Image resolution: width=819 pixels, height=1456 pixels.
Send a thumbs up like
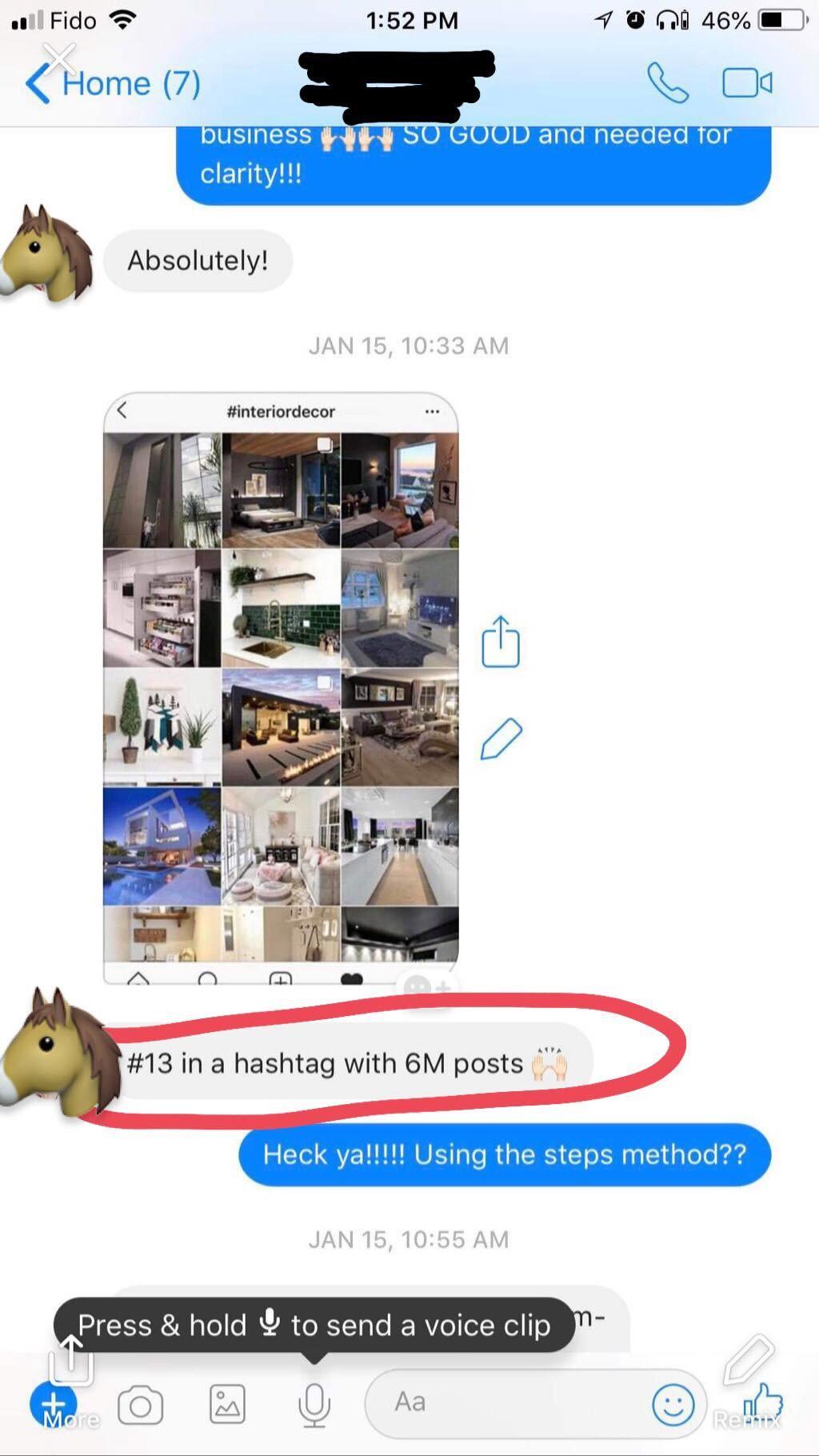pyautogui.click(x=764, y=1402)
